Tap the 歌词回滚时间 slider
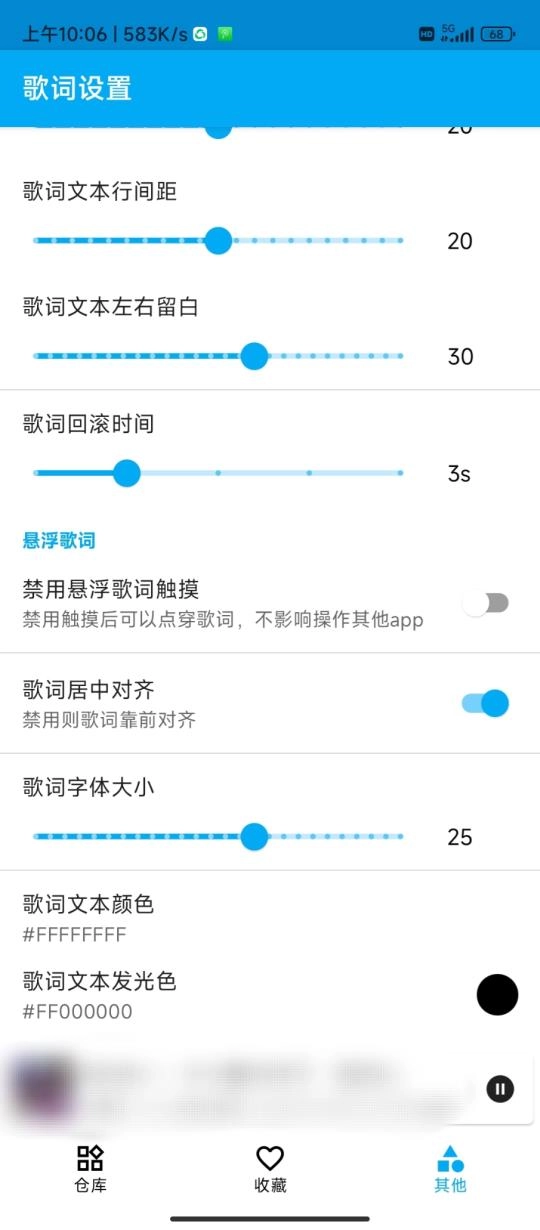The height and width of the screenshot is (1230, 540). 218,473
